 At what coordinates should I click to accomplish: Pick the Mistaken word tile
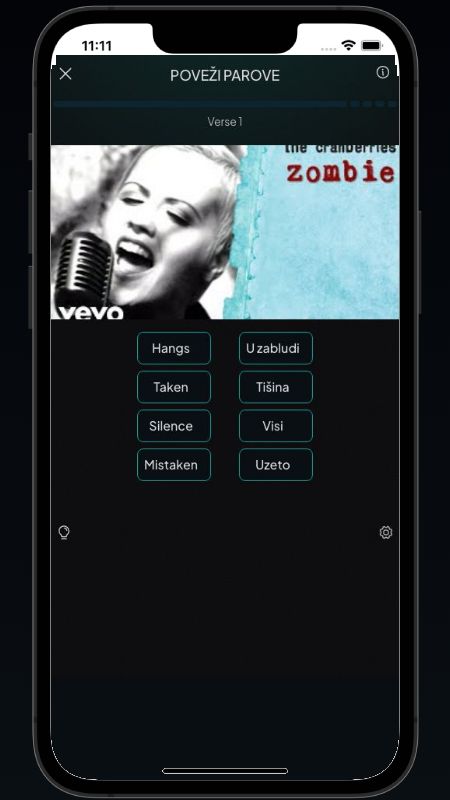pos(173,465)
